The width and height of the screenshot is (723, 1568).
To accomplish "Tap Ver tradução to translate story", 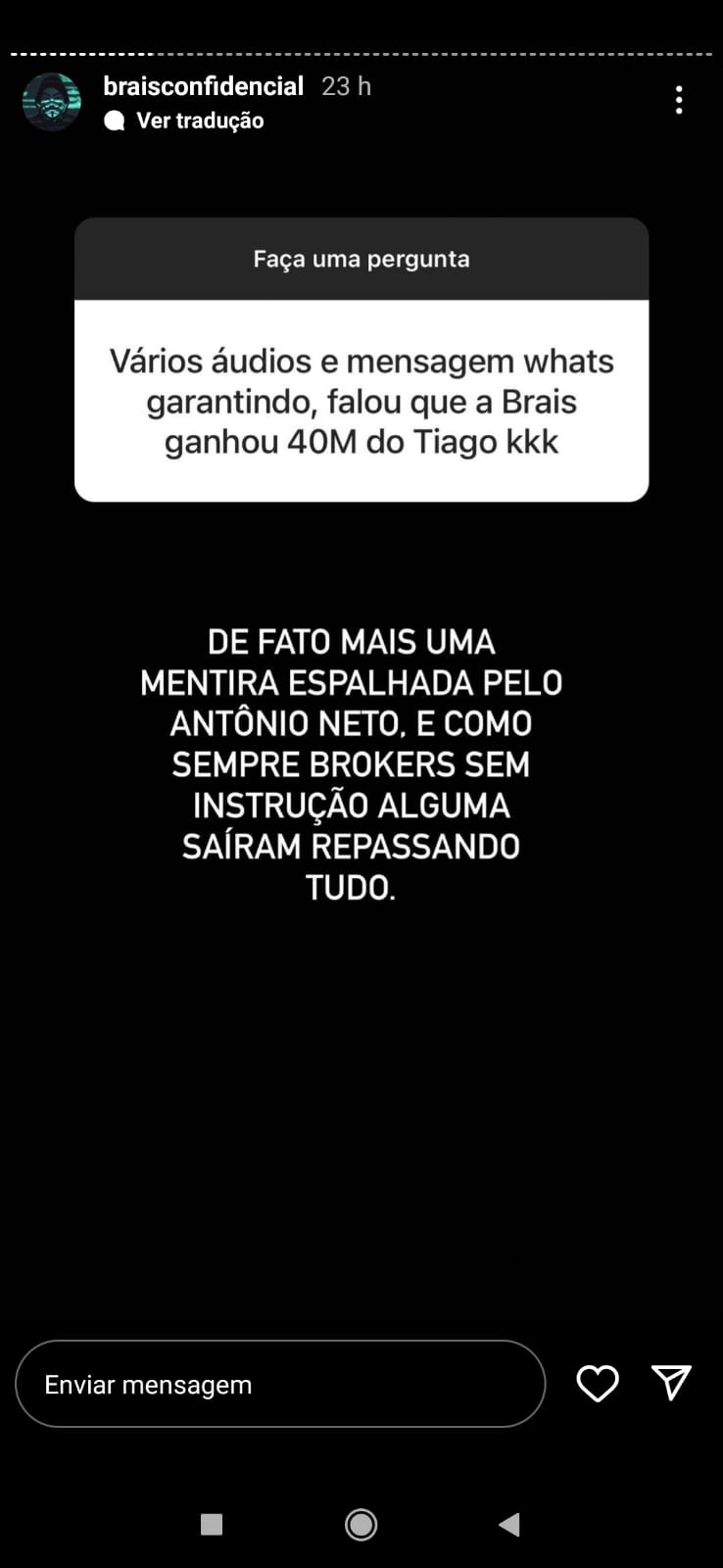I will (199, 121).
